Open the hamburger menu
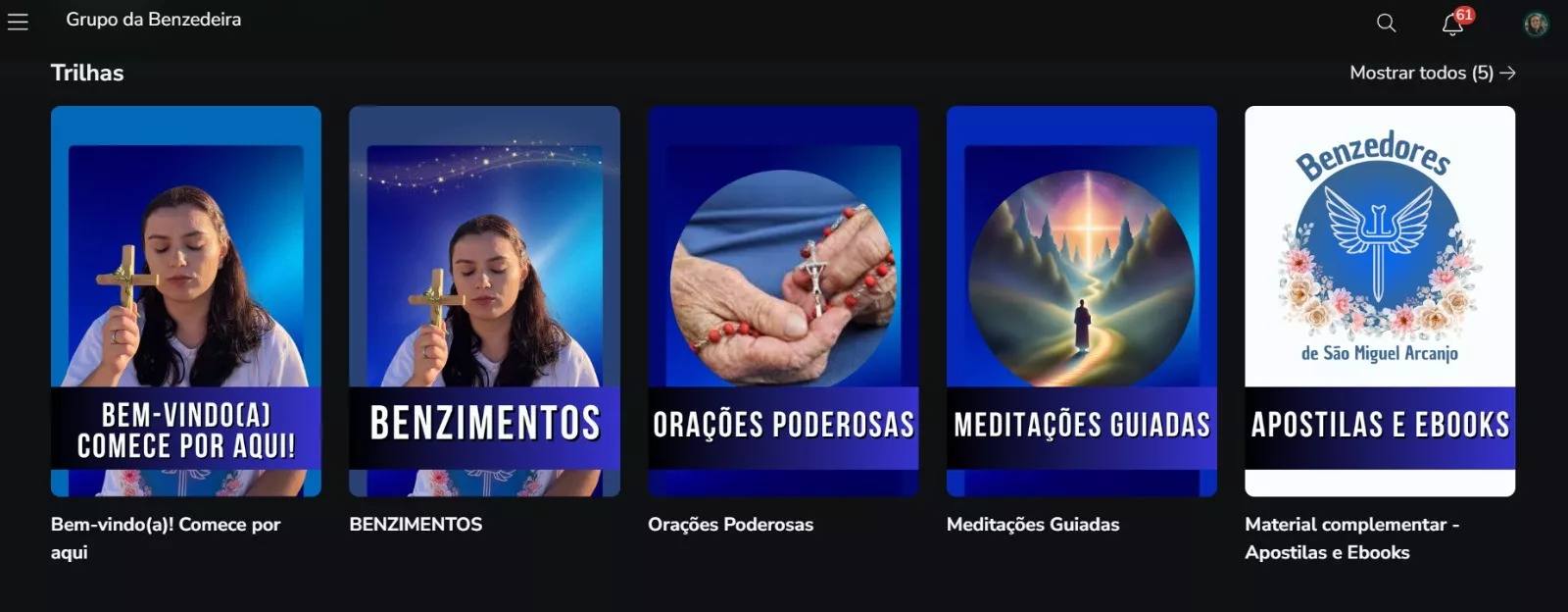Image resolution: width=1568 pixels, height=612 pixels. point(18,22)
